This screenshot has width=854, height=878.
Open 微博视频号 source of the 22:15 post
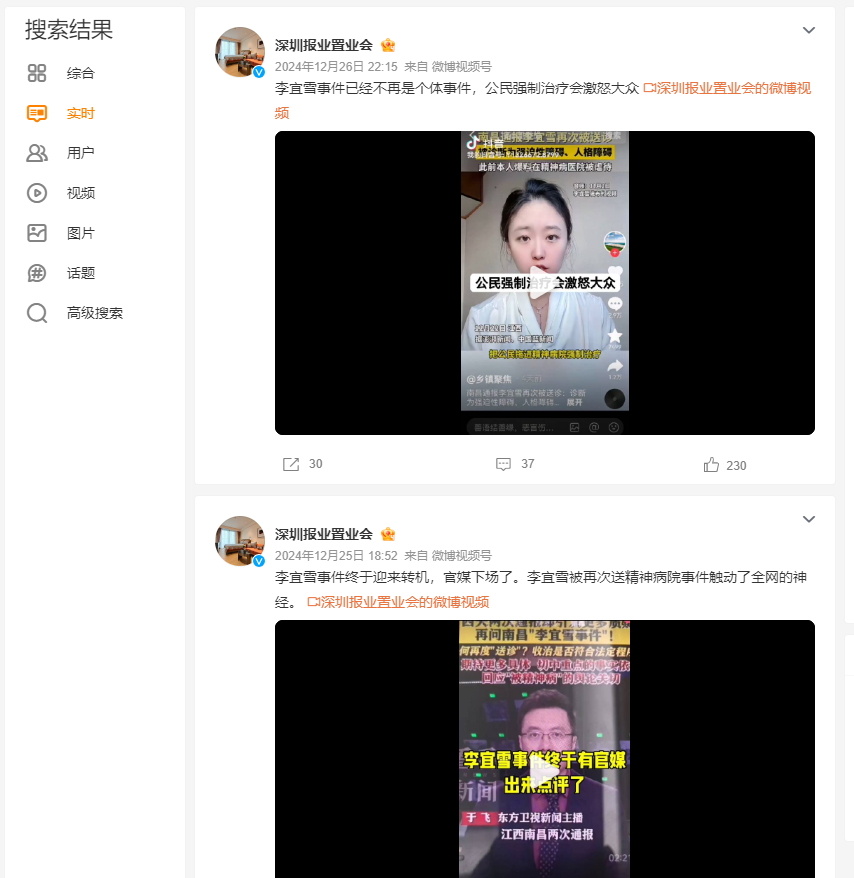pos(461,67)
